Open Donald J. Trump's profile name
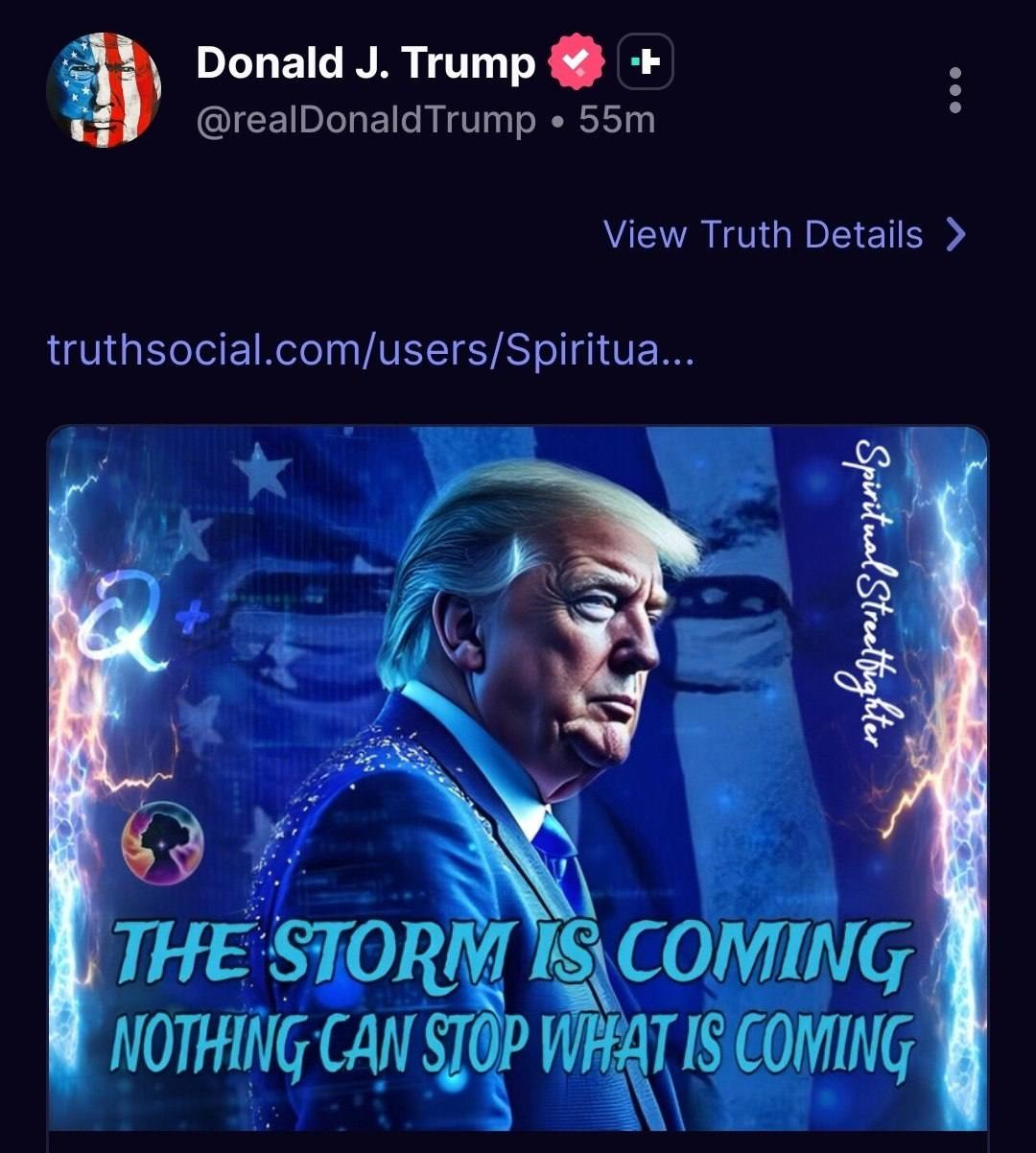The height and width of the screenshot is (1153, 1036). (x=365, y=63)
